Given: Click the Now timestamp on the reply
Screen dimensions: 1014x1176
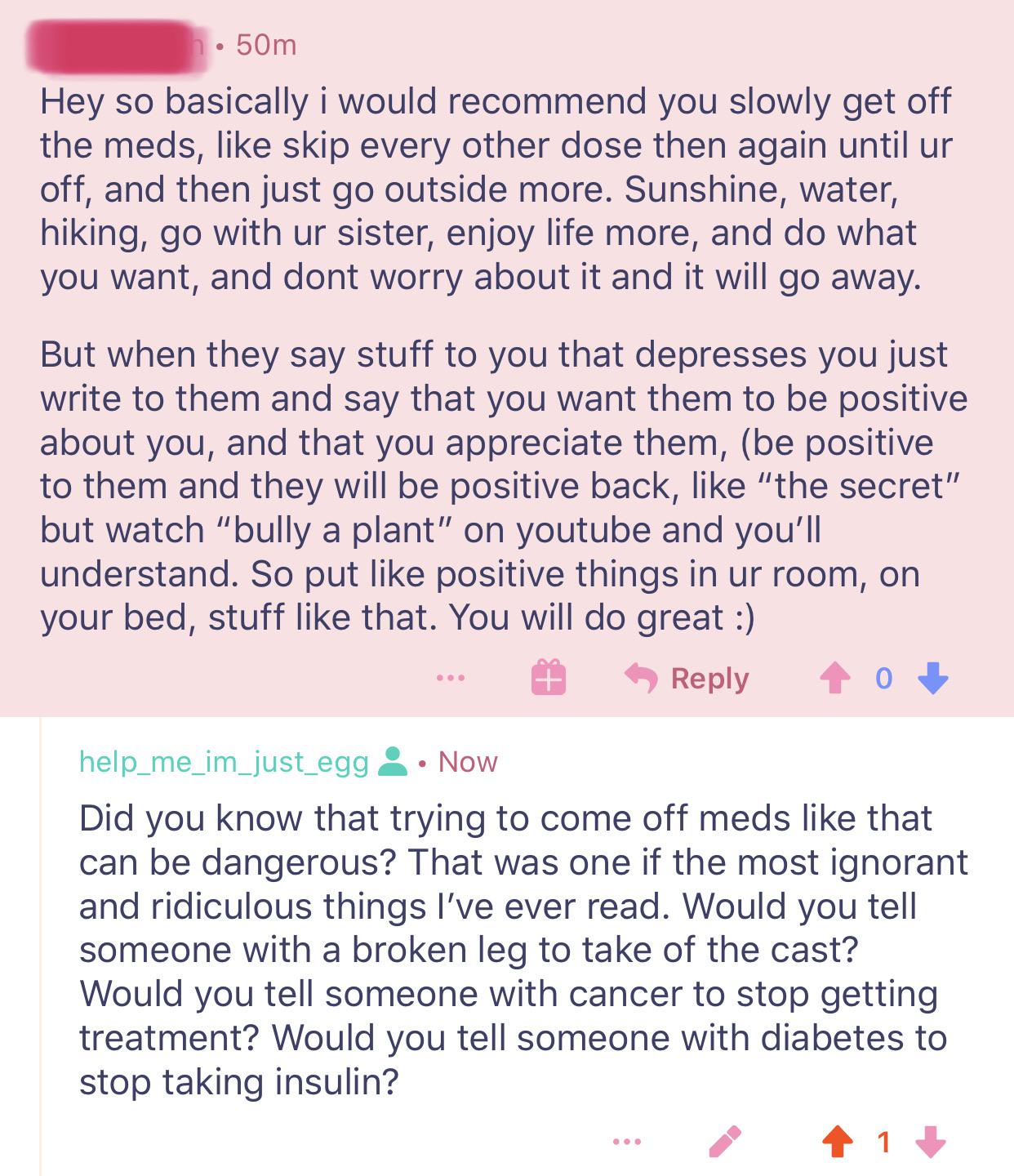Looking at the screenshot, I should tap(467, 761).
